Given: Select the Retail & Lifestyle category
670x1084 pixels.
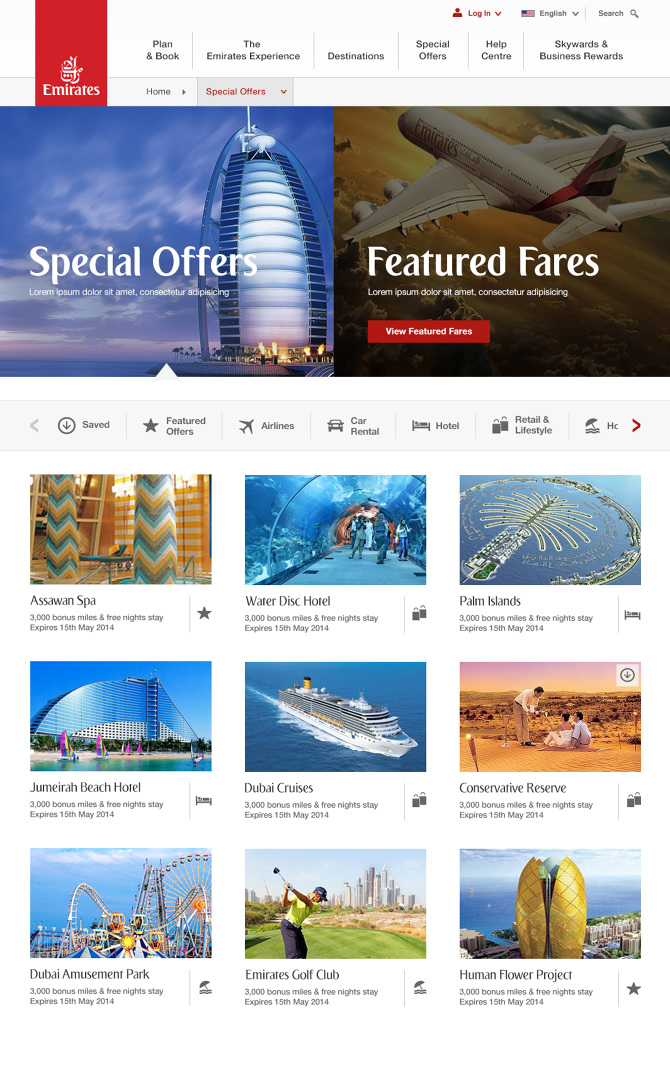Looking at the screenshot, I should tap(522, 426).
